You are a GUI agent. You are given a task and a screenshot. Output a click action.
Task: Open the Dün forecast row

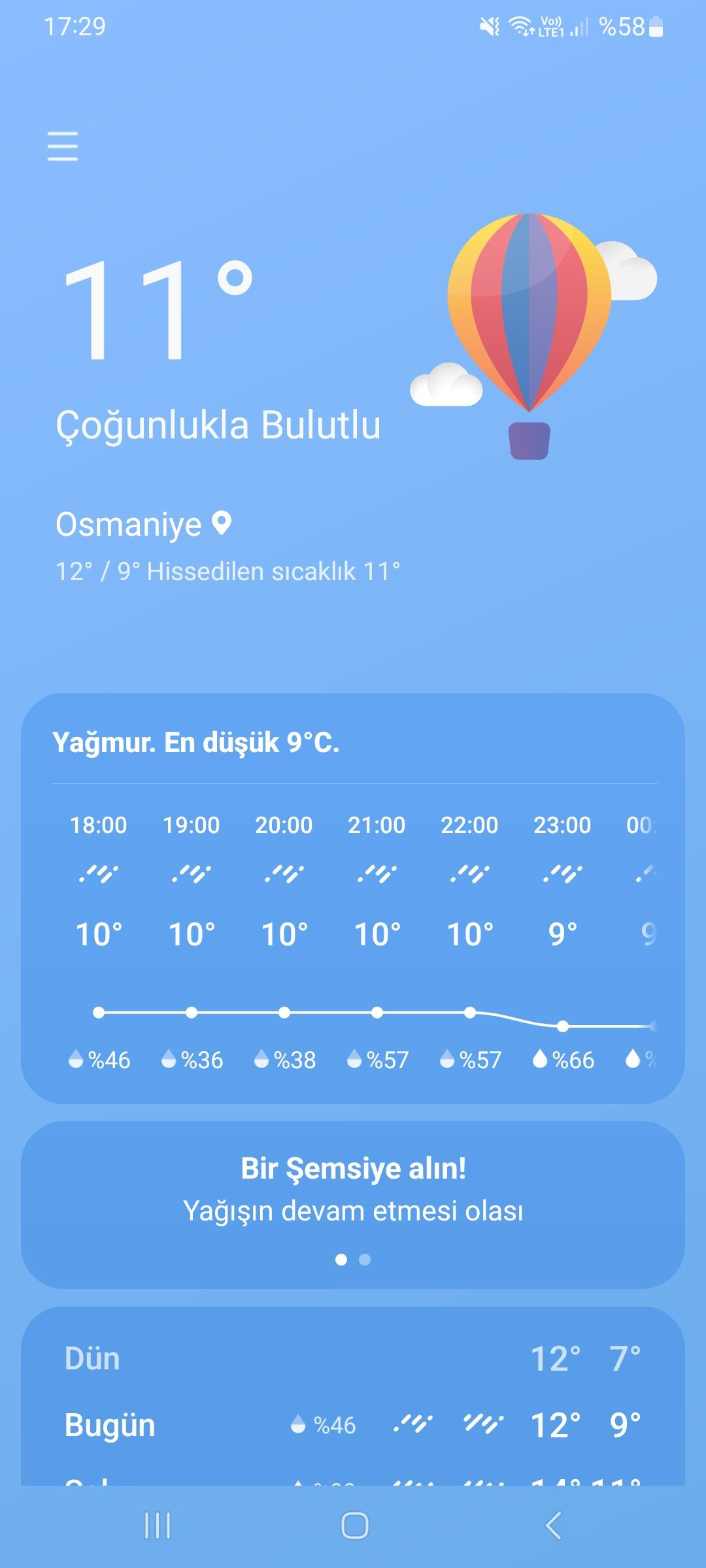click(x=353, y=1359)
